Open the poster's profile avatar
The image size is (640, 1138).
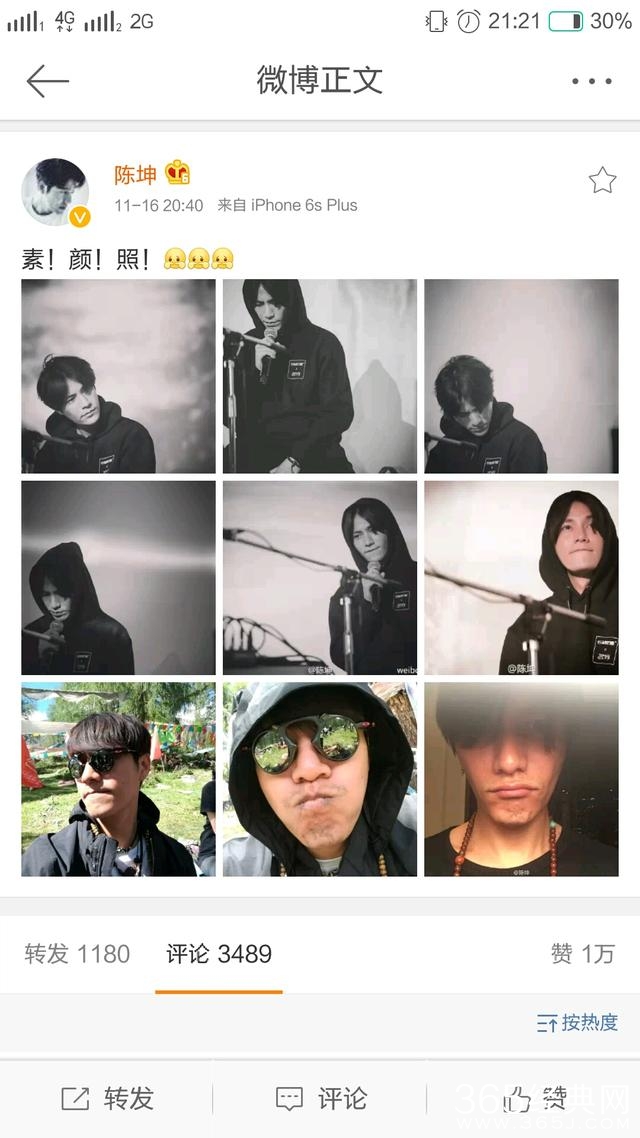click(55, 191)
